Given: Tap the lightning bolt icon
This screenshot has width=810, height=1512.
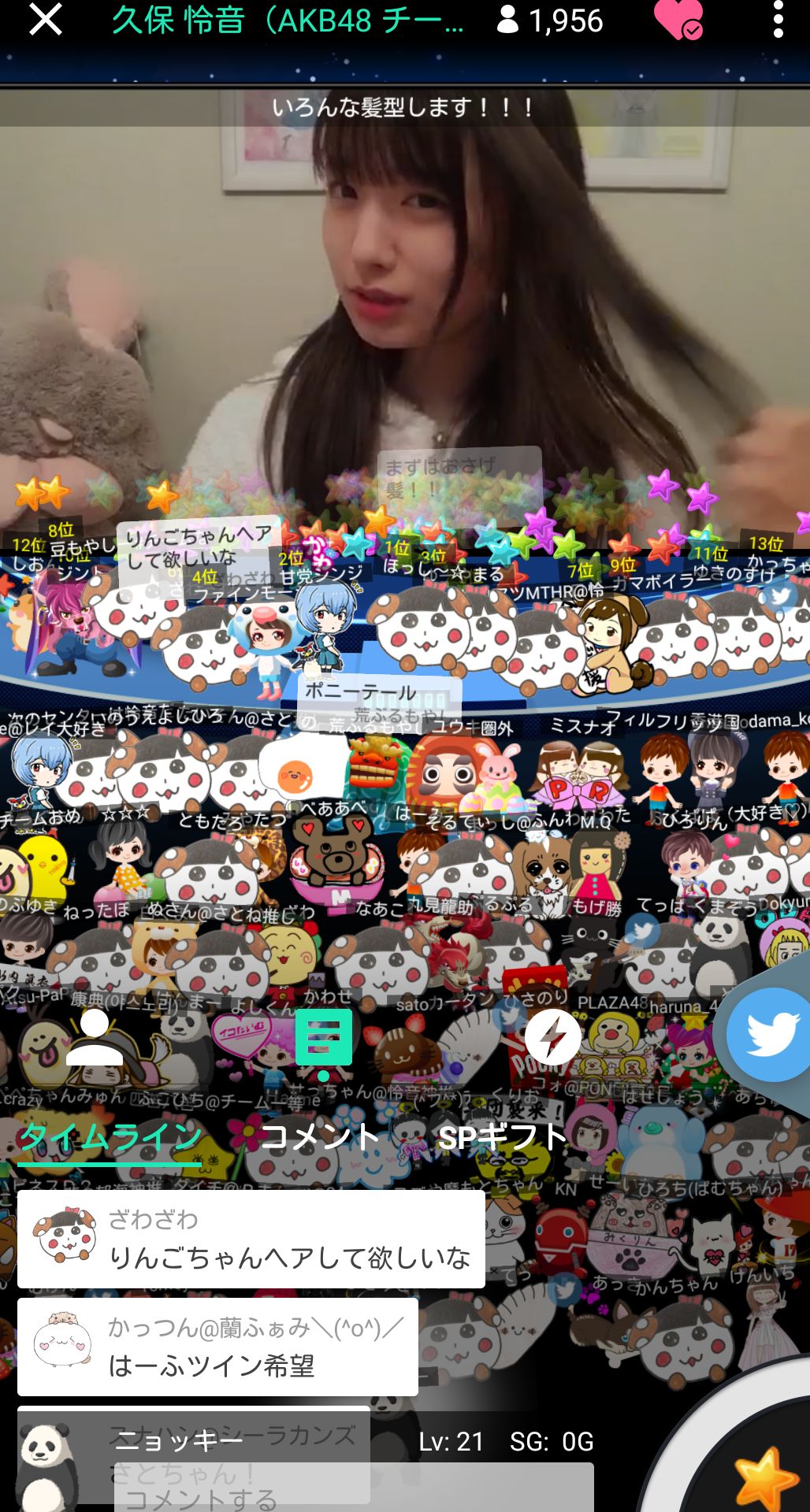Looking at the screenshot, I should point(552,1038).
